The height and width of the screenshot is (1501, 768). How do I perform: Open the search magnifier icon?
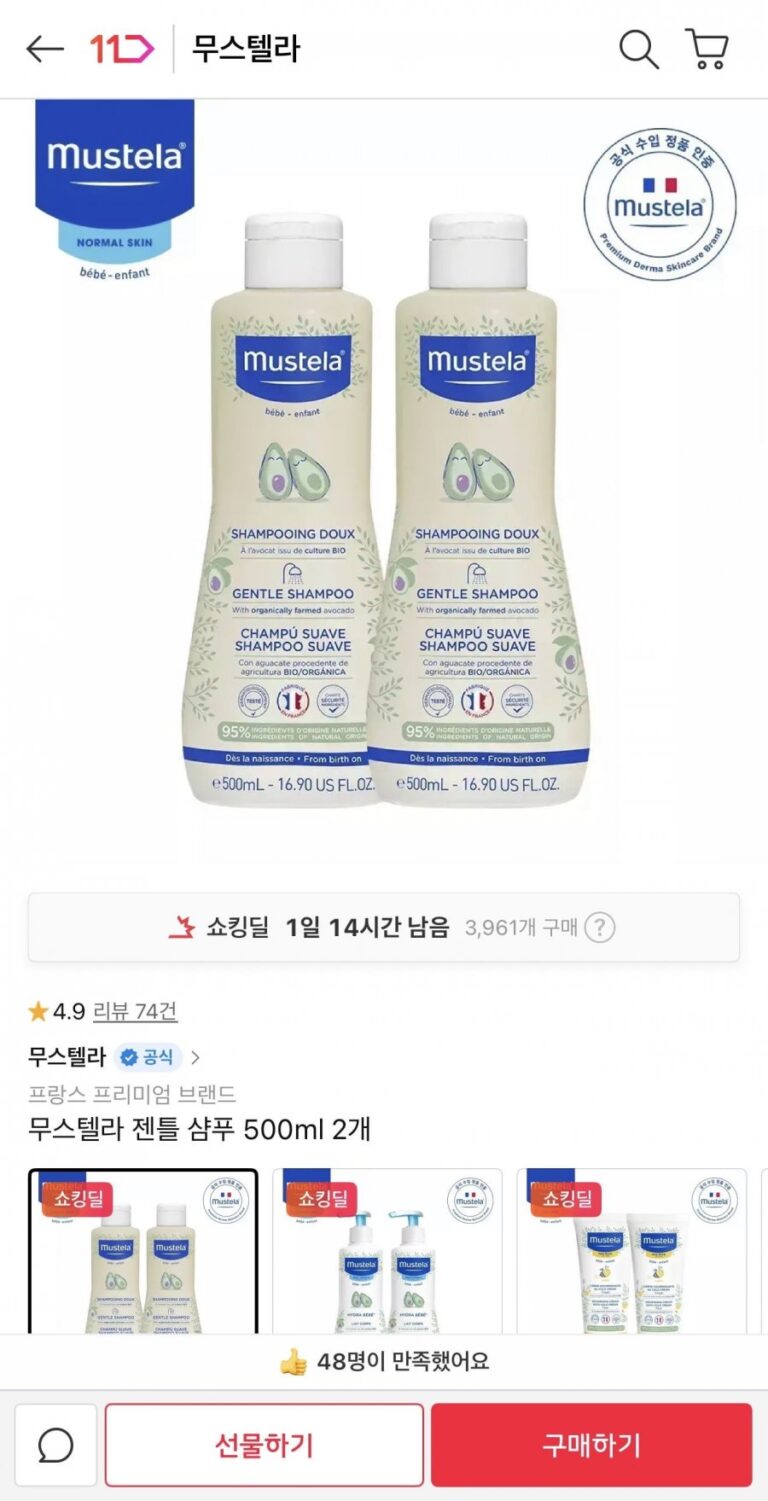tap(638, 48)
